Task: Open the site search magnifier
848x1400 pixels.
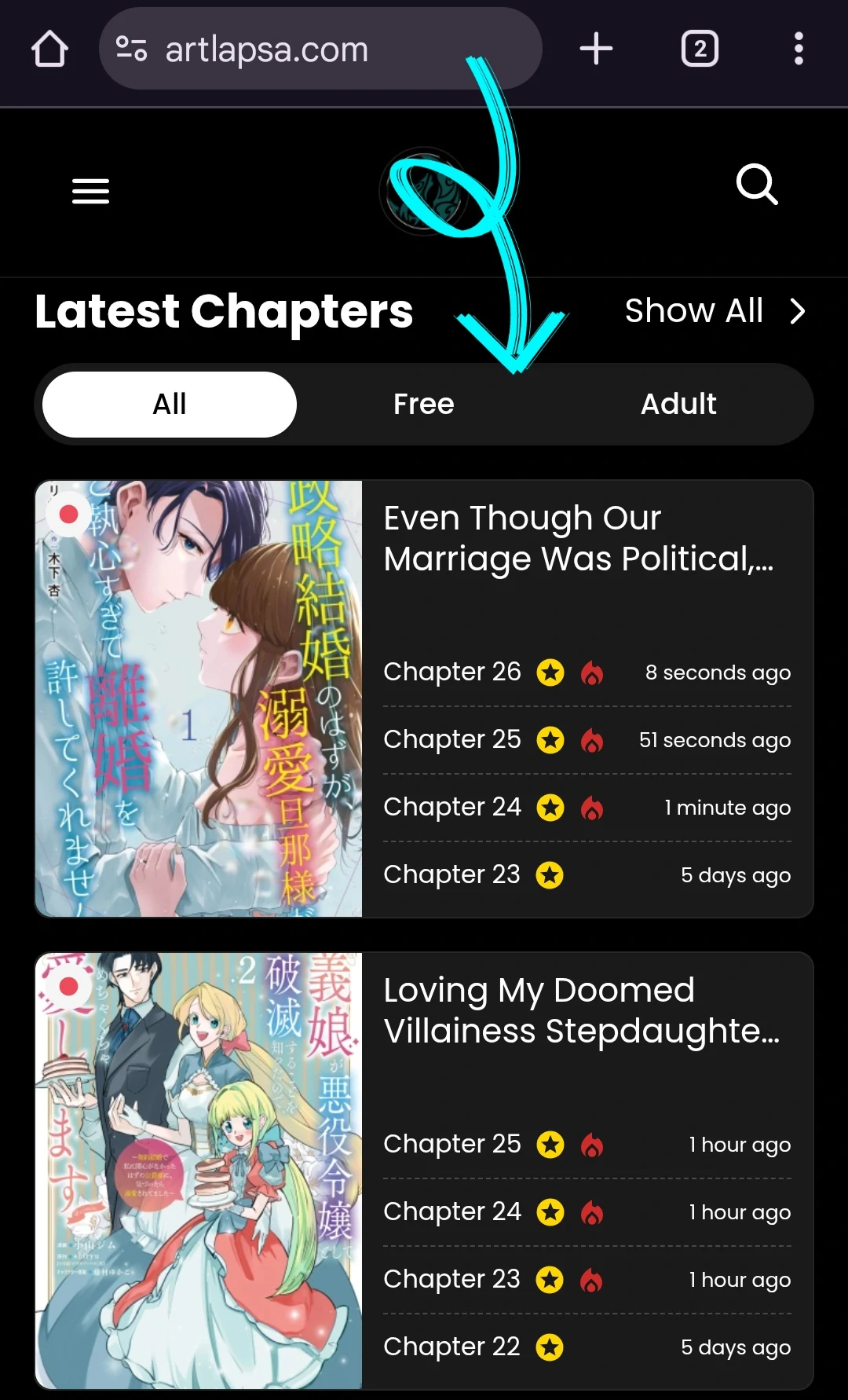Action: click(x=756, y=185)
